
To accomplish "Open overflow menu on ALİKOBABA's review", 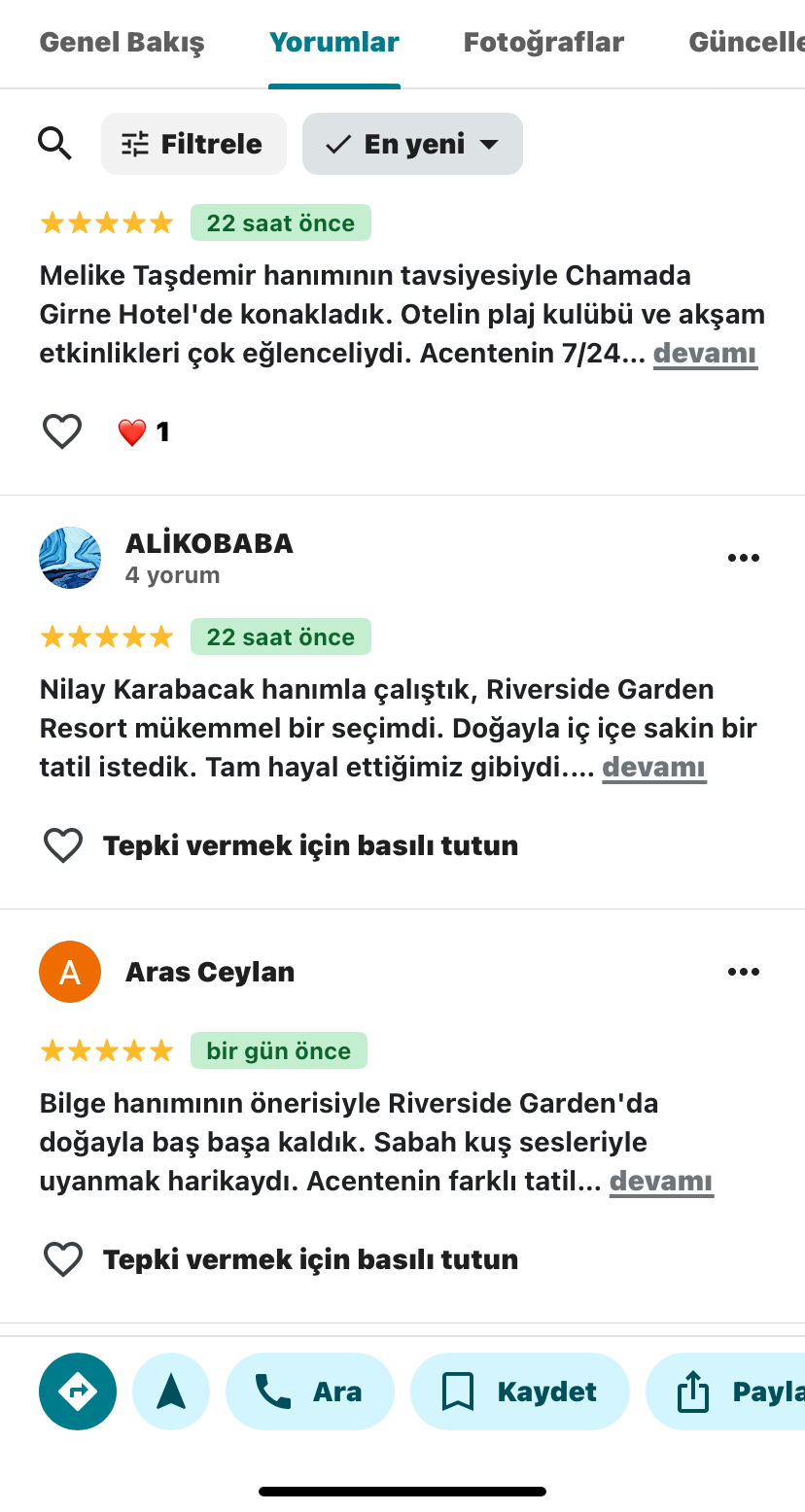I will [743, 558].
